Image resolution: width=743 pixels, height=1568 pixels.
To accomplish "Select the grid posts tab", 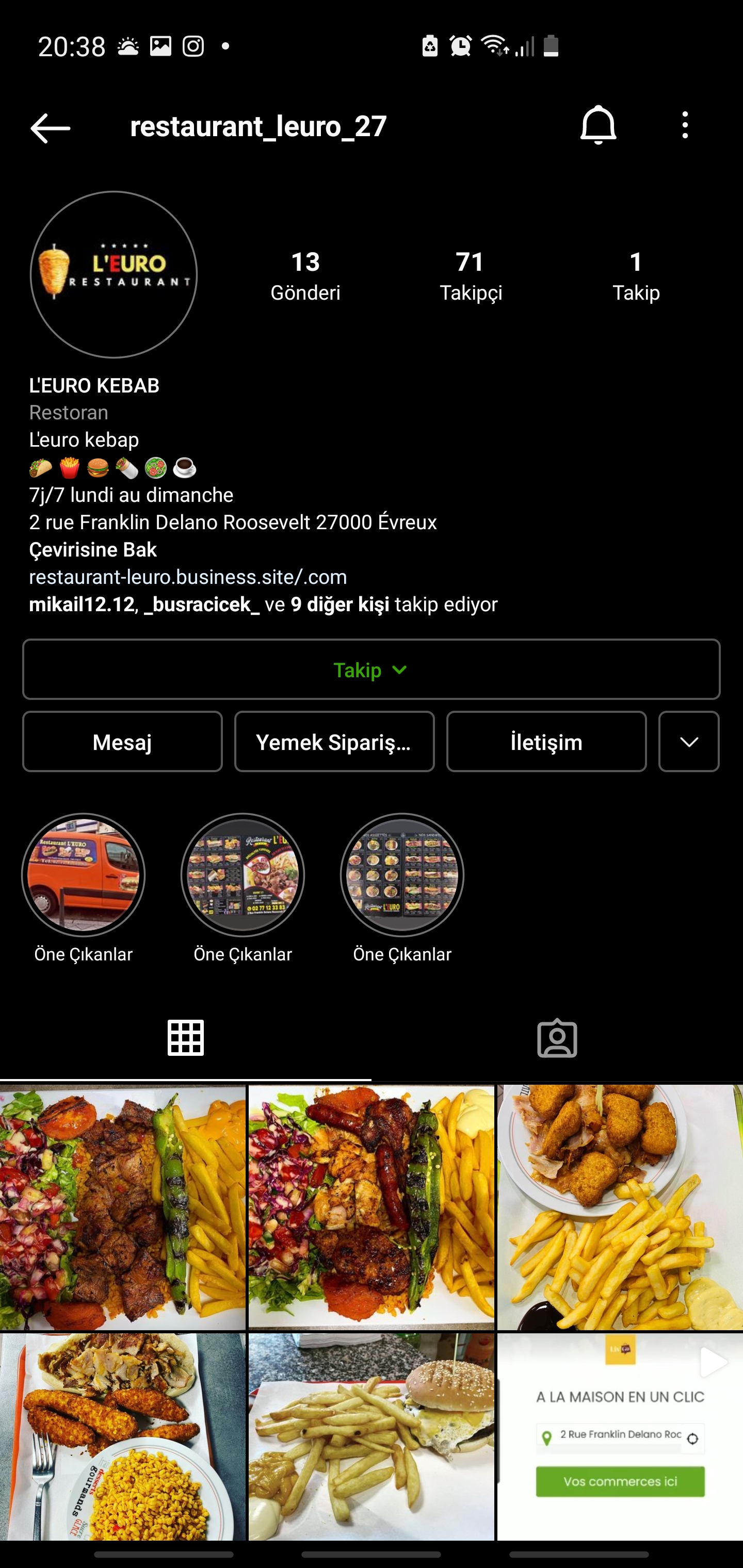I will (186, 1038).
